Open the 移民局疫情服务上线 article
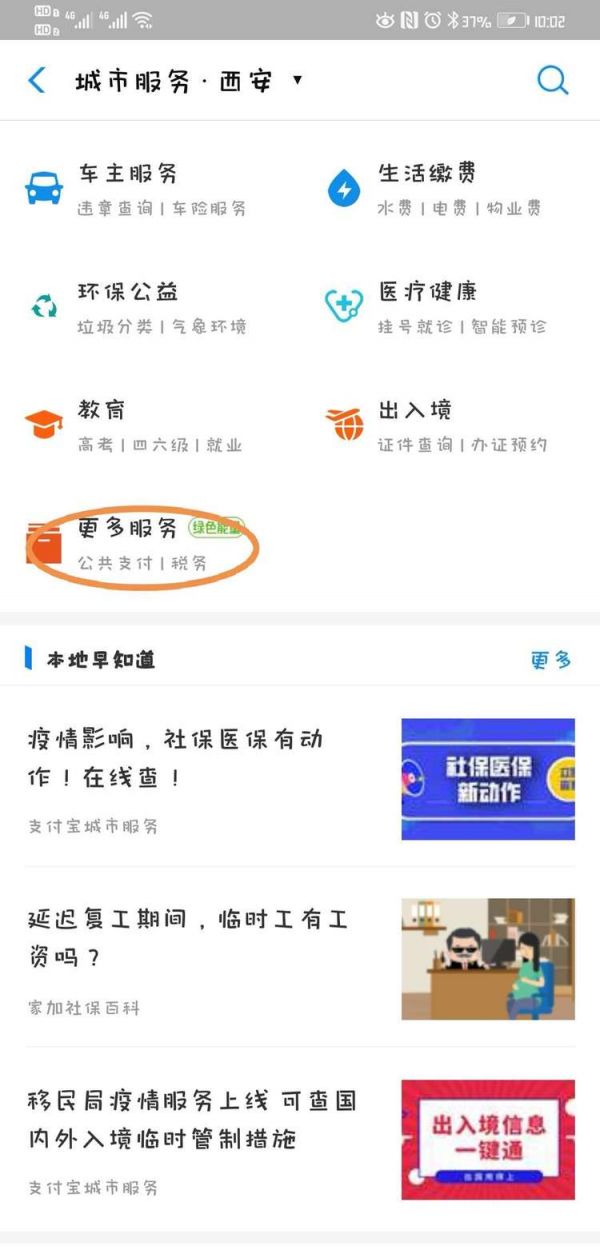The width and height of the screenshot is (600, 1246). 192,1120
